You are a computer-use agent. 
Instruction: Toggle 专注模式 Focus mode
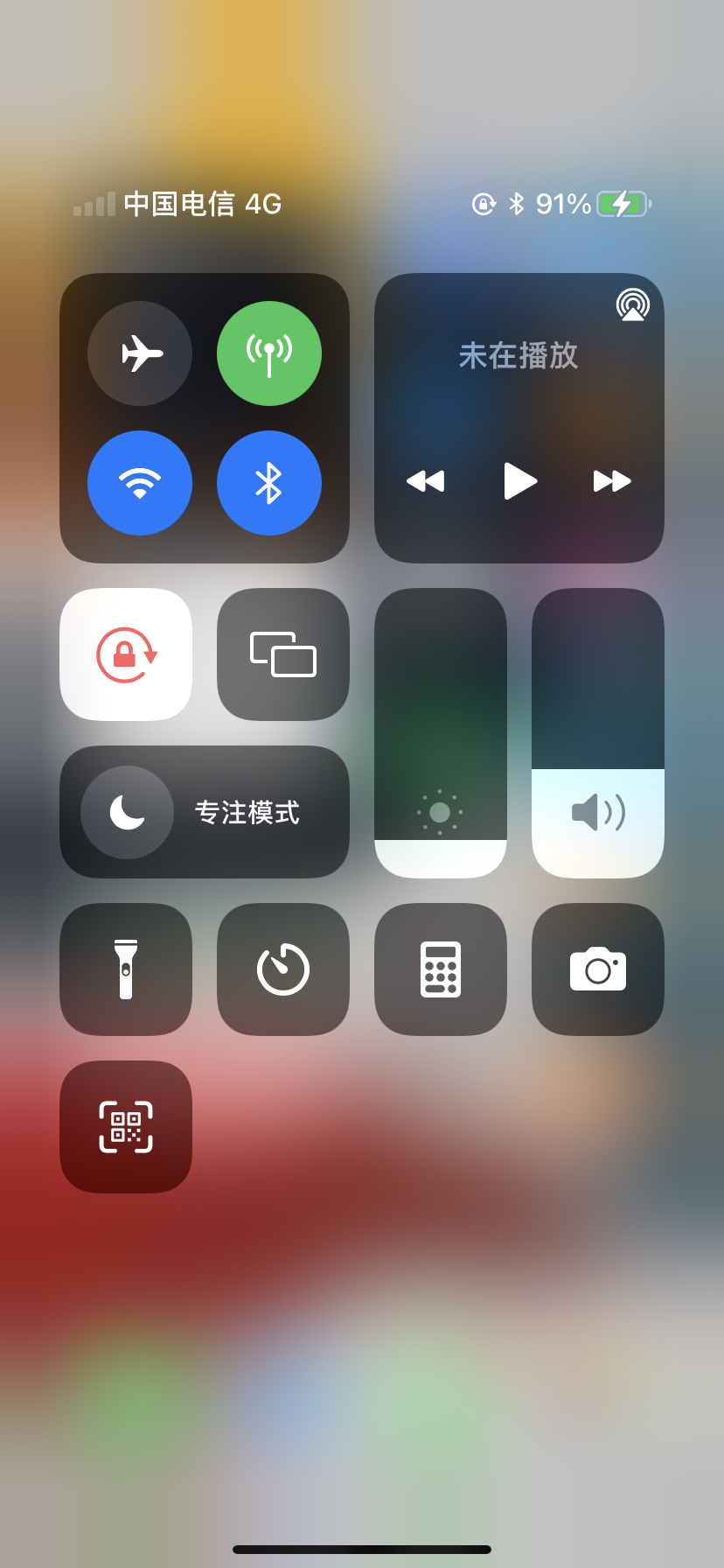point(205,812)
